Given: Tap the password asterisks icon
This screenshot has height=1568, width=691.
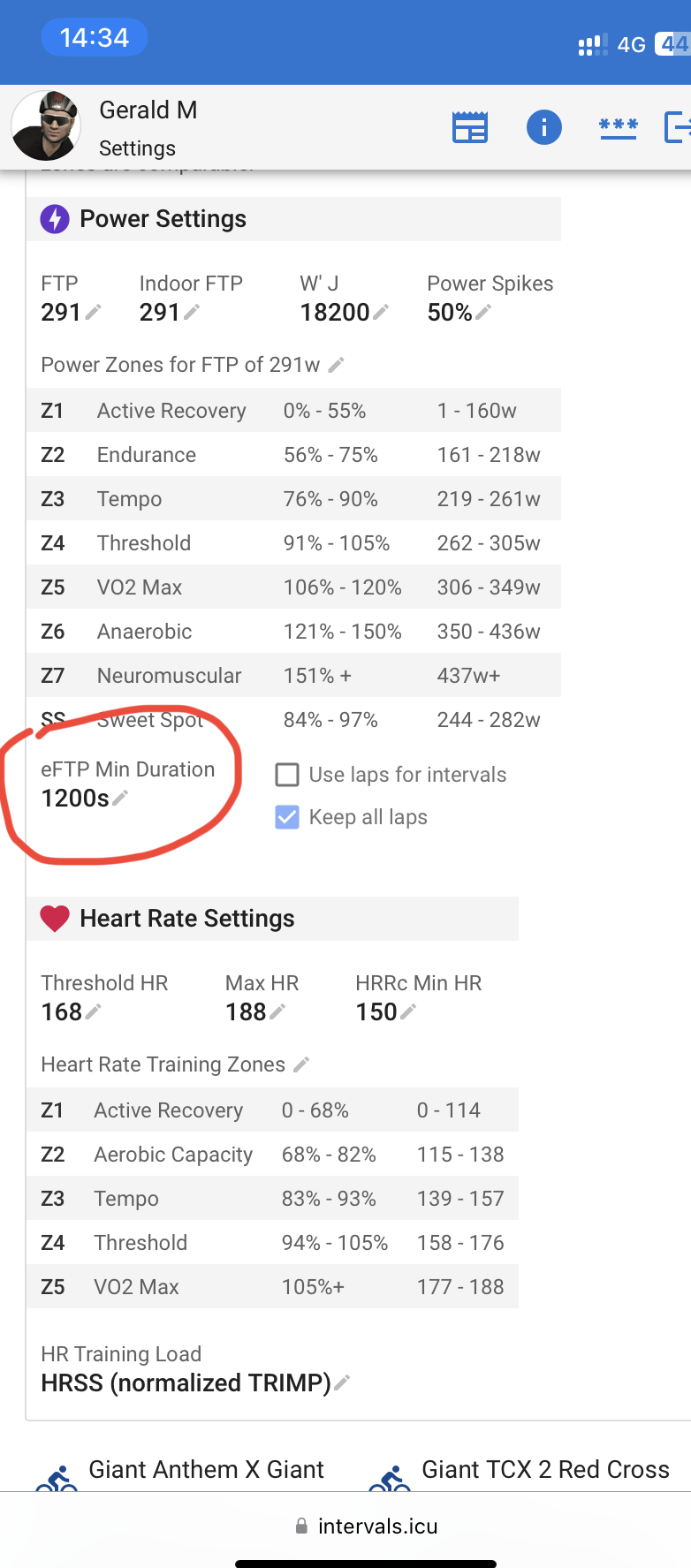Looking at the screenshot, I should click(619, 128).
